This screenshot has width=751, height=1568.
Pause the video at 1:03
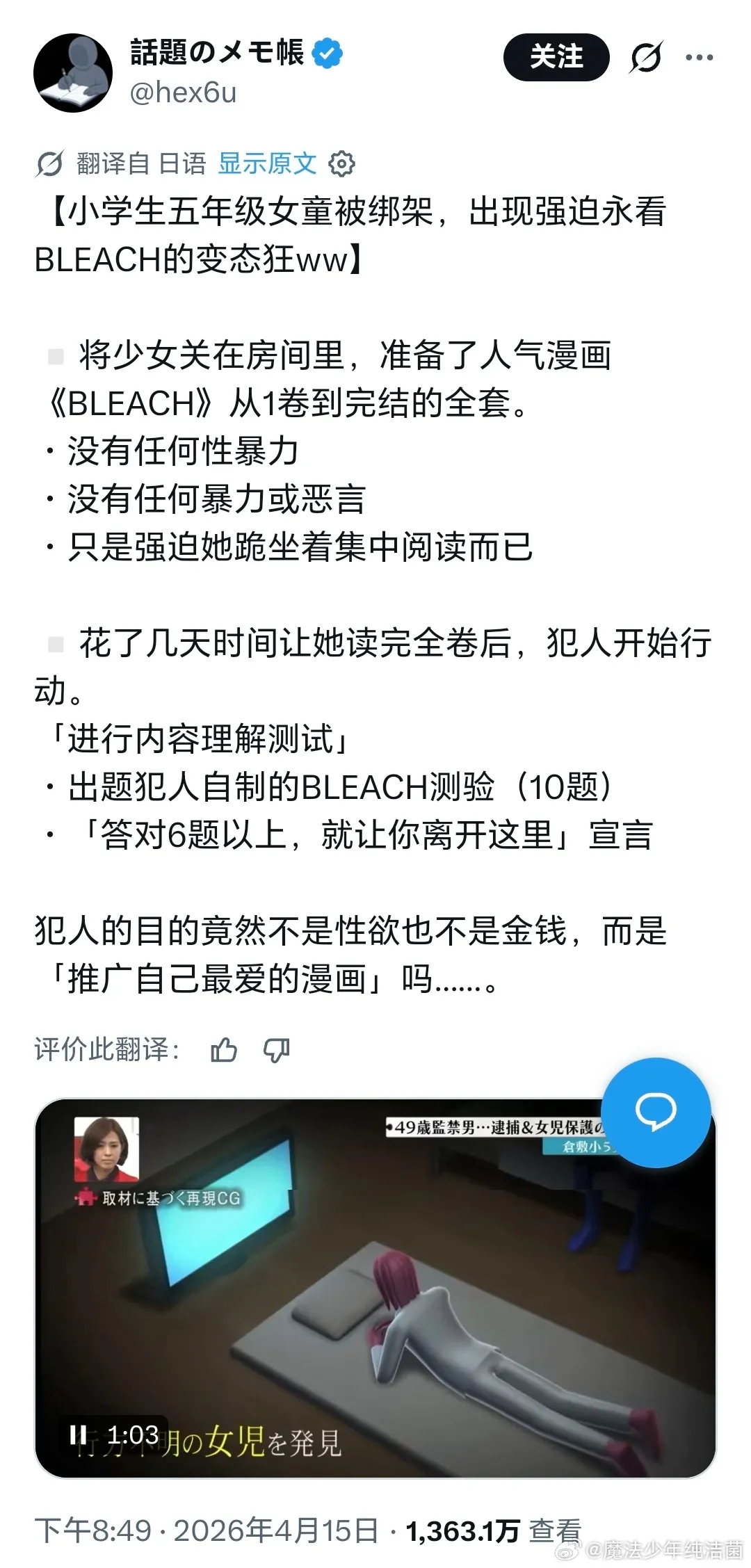point(78,1434)
